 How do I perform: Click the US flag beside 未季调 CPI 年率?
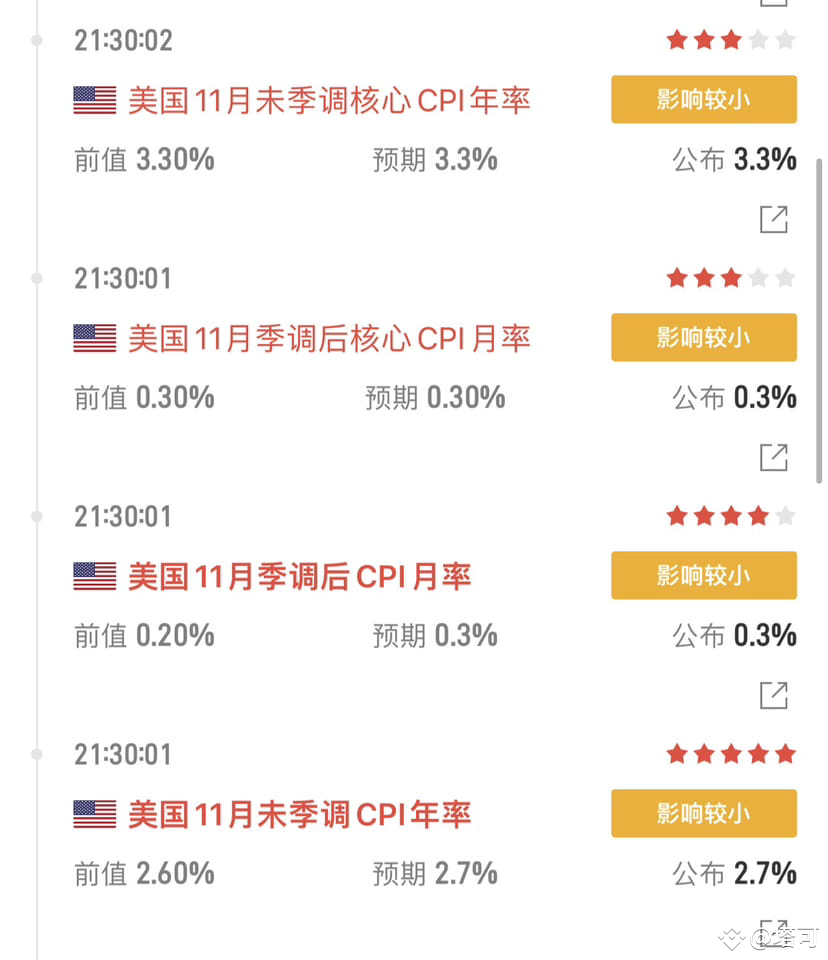coord(93,813)
